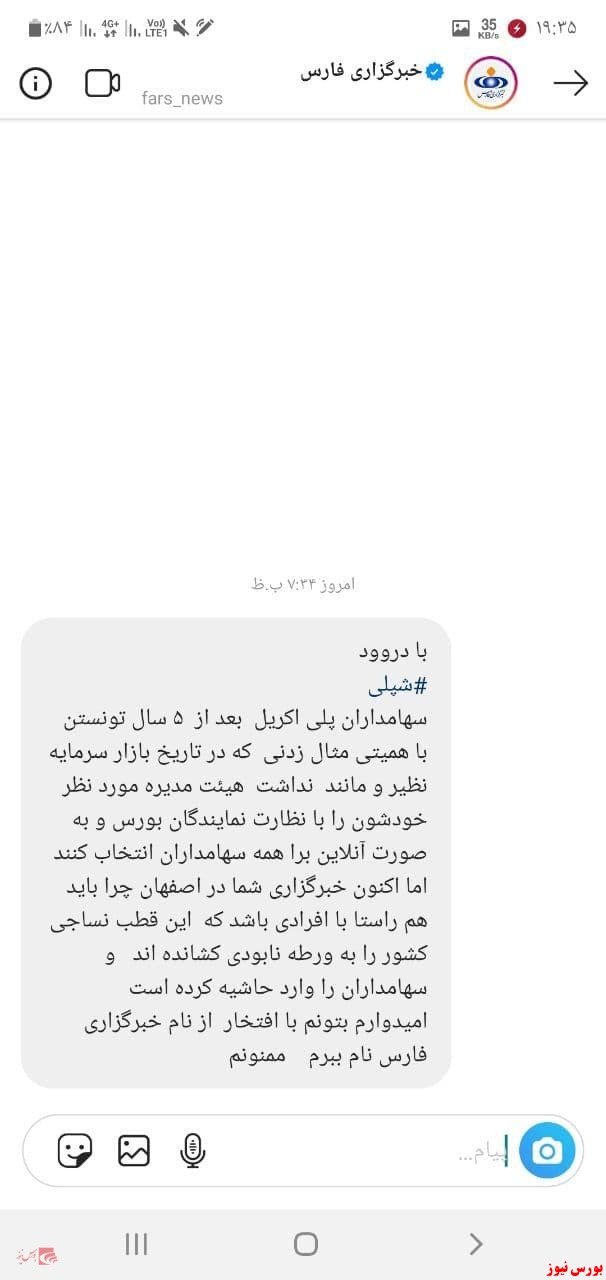Attach a photo from gallery
The width and height of the screenshot is (606, 1280).
point(134,1151)
